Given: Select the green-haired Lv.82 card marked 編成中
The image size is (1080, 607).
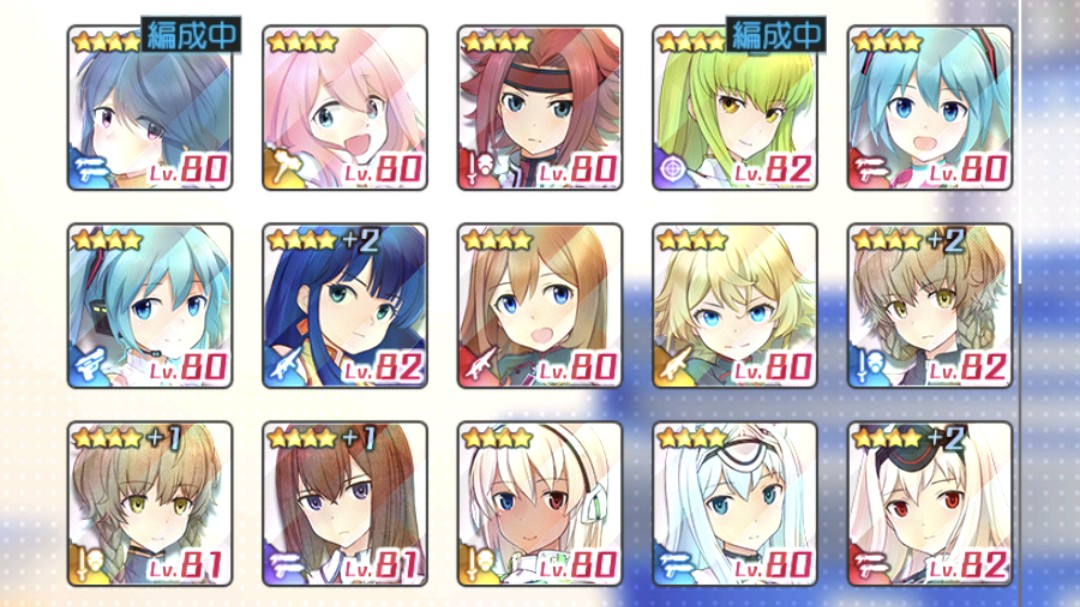Looking at the screenshot, I should pyautogui.click(x=735, y=108).
